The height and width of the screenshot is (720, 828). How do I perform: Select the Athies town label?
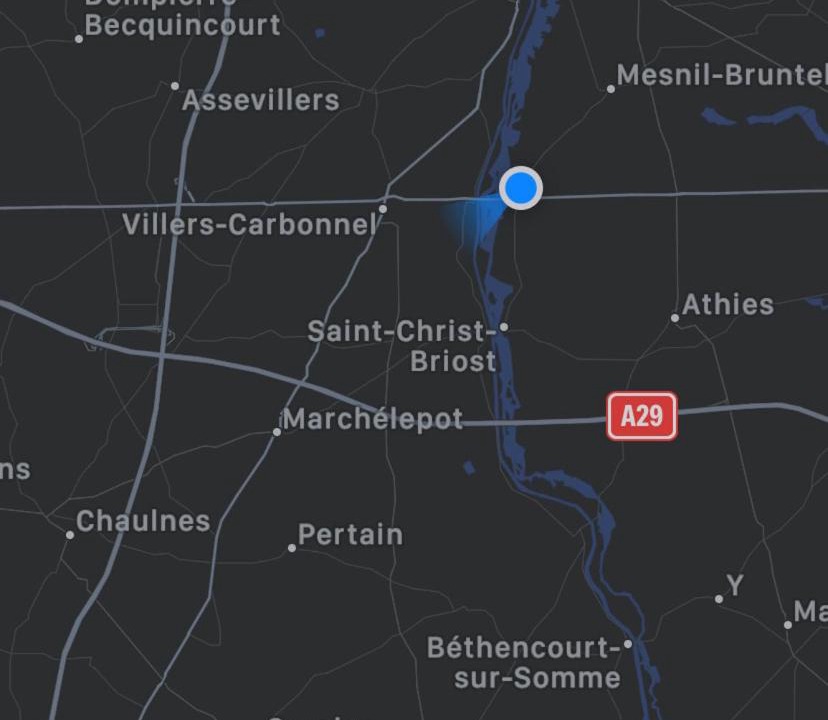[x=728, y=305]
